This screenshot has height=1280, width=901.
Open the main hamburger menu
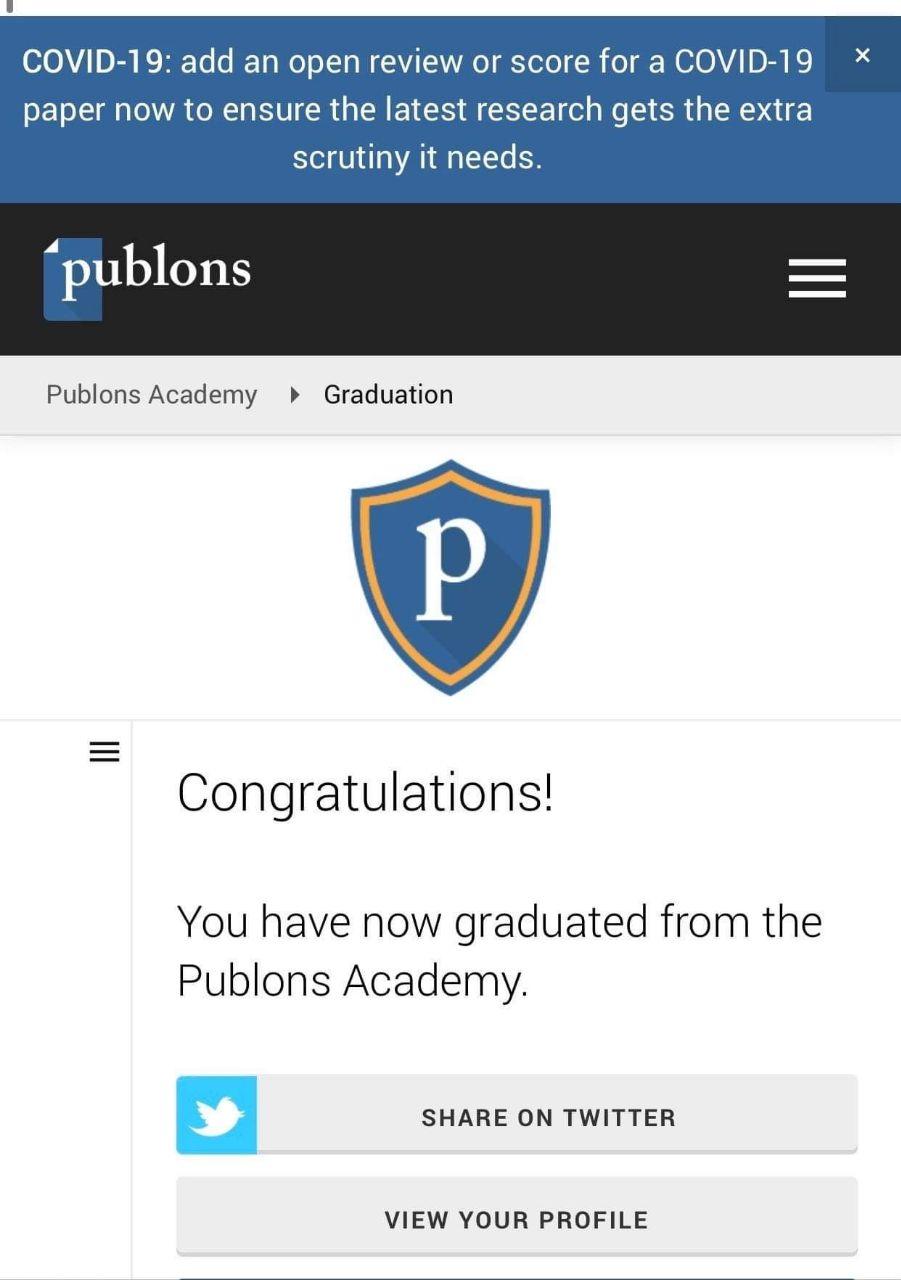pos(817,278)
